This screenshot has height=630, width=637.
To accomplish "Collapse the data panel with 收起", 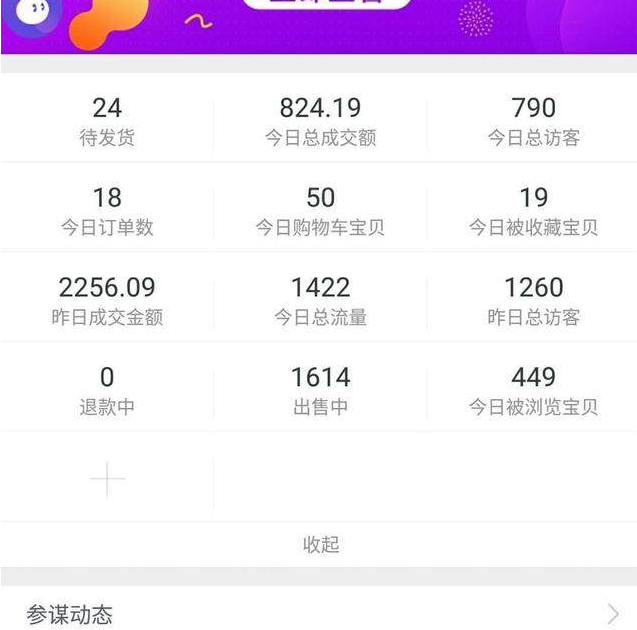I will pos(321,544).
